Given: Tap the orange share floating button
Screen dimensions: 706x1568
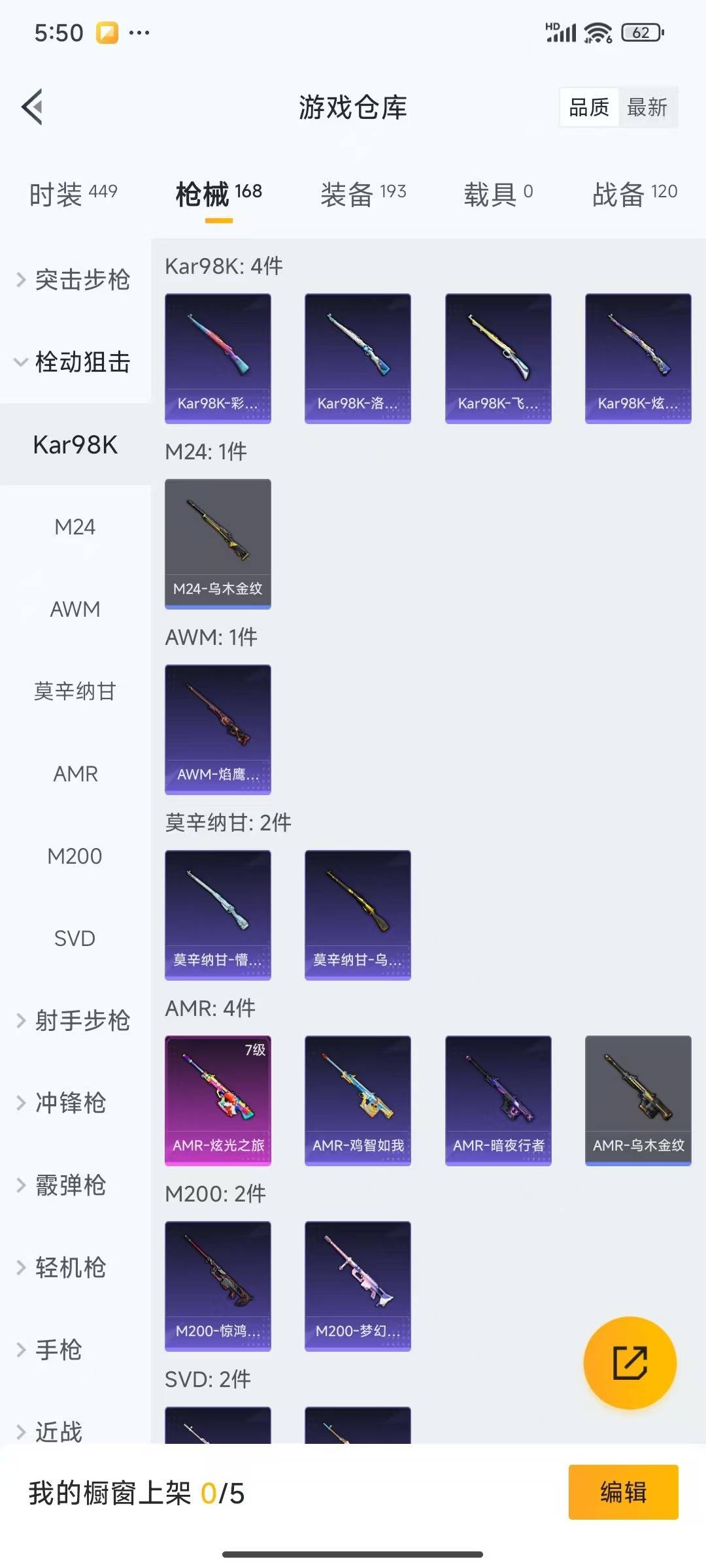Looking at the screenshot, I should [x=630, y=1362].
